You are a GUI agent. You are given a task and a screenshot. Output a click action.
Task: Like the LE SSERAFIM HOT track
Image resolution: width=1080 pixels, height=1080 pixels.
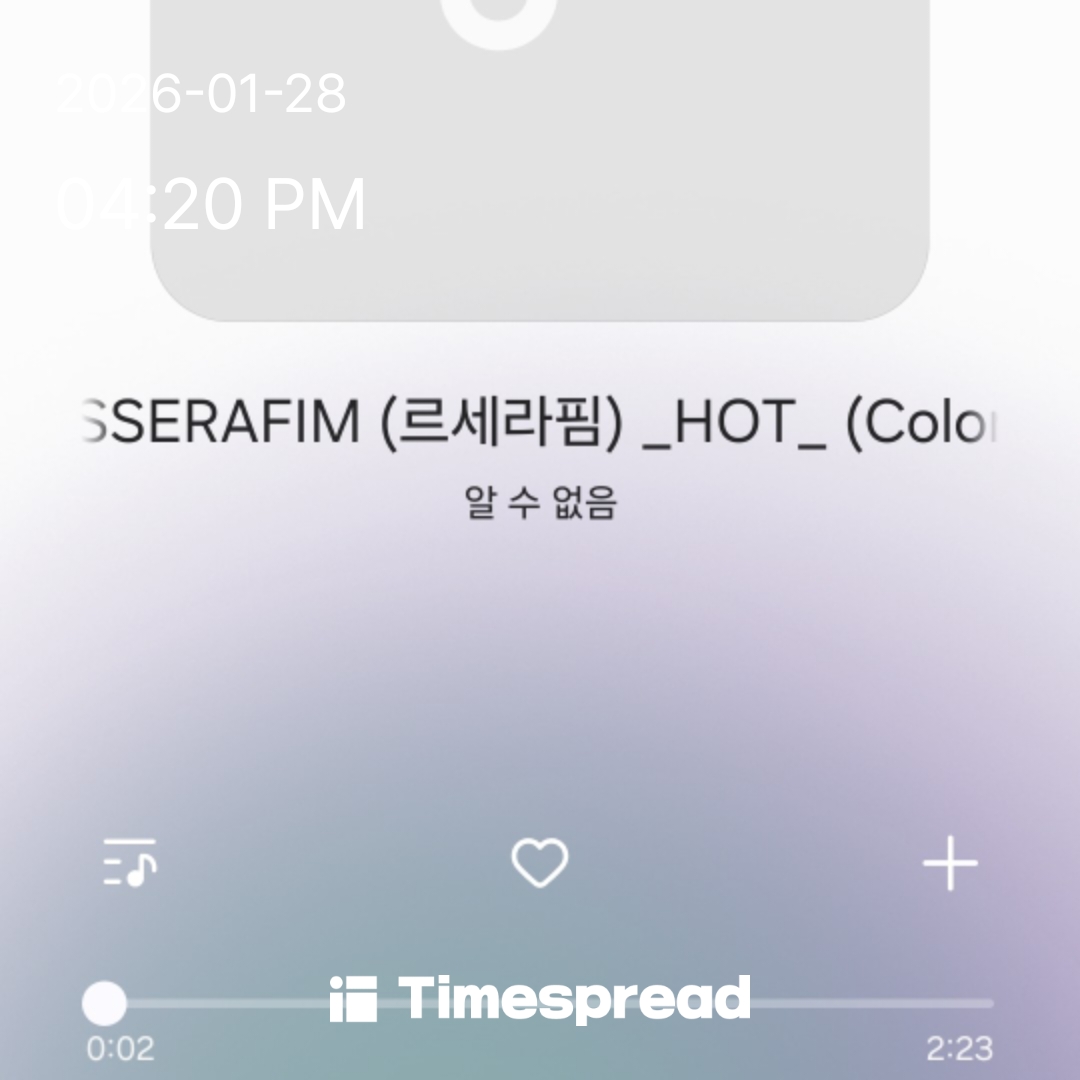pyautogui.click(x=540, y=863)
